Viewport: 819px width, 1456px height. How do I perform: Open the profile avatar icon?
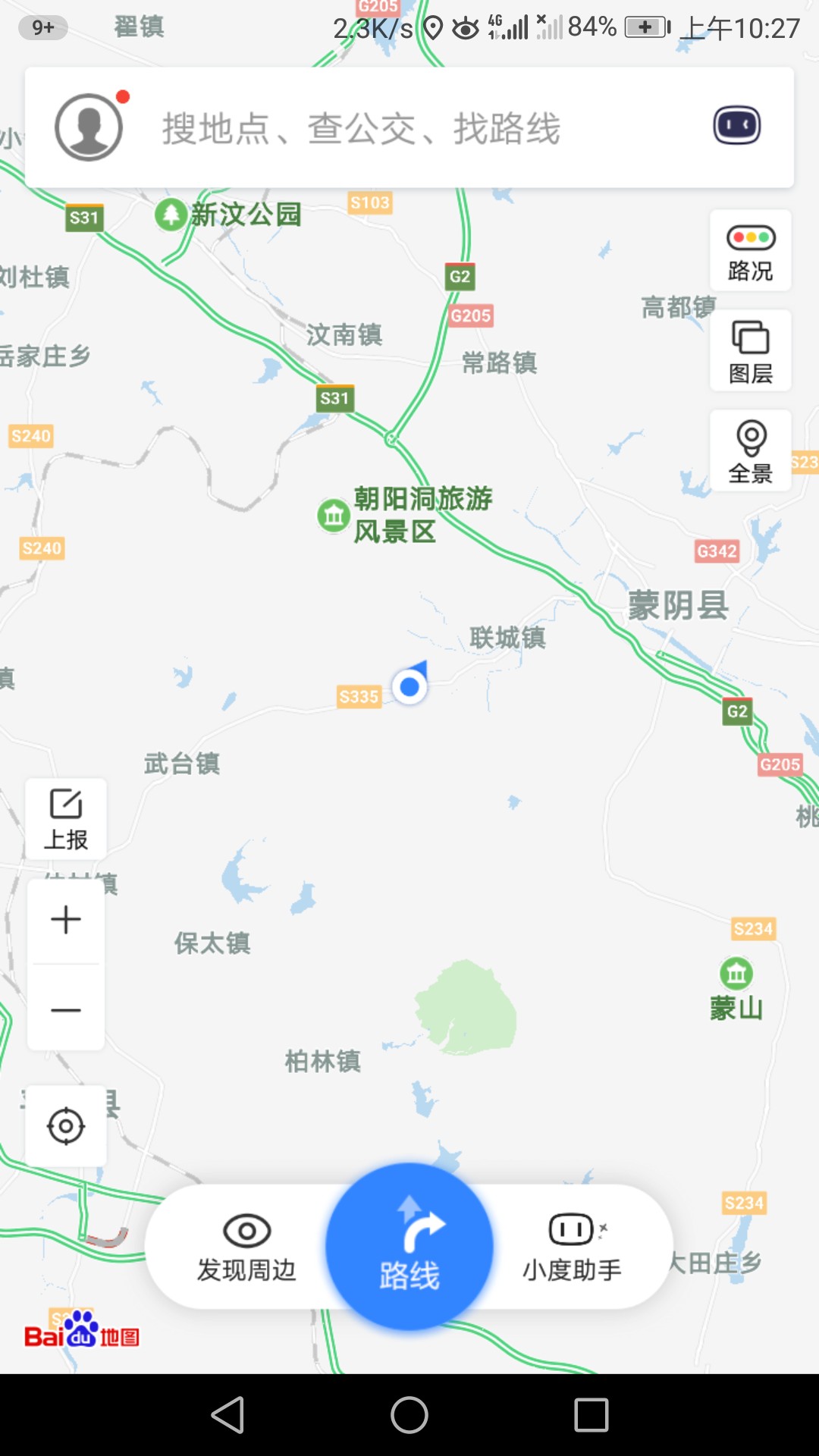[x=89, y=127]
